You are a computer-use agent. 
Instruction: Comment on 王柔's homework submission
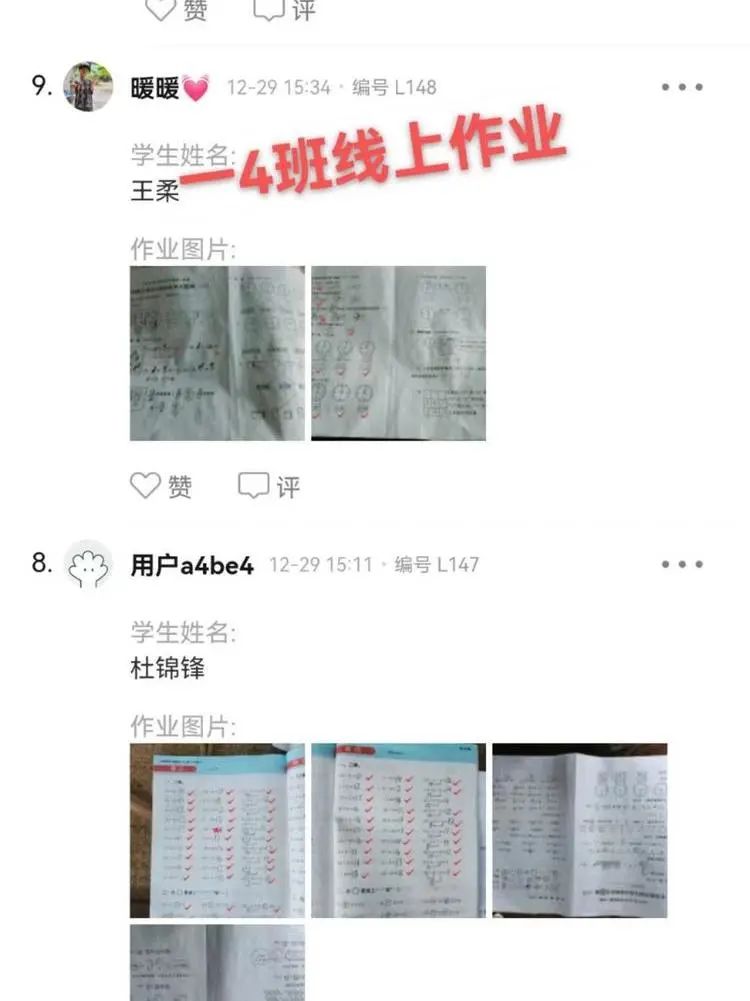(269, 486)
